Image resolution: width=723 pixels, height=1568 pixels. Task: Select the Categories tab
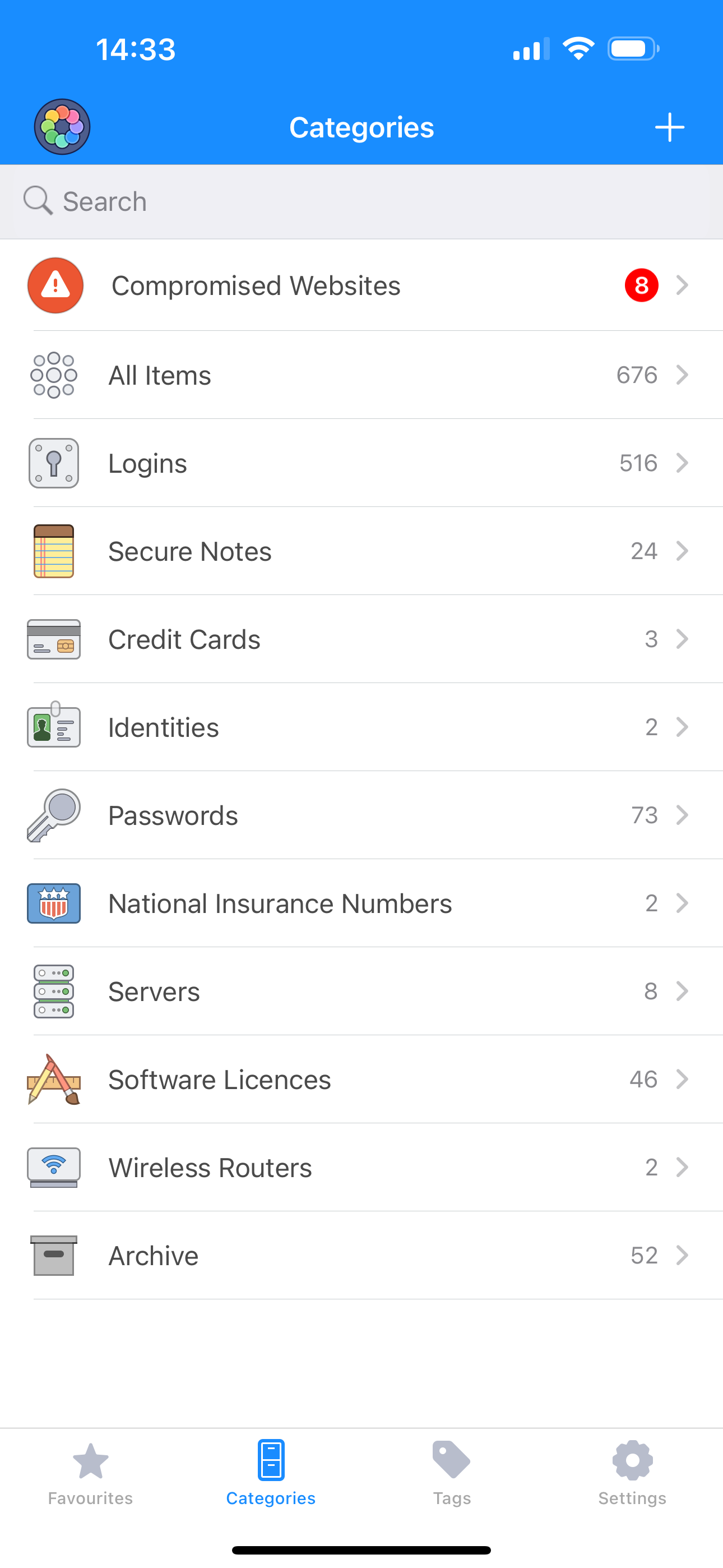271,1473
